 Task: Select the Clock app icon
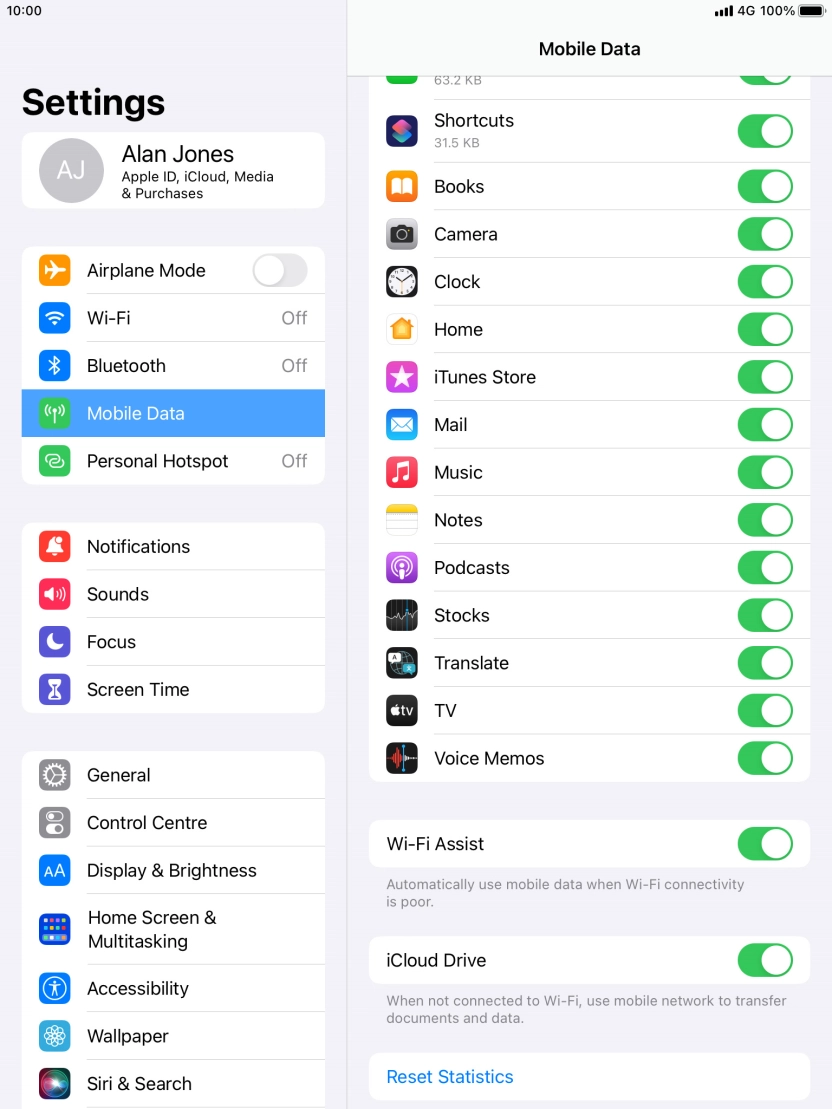[401, 281]
